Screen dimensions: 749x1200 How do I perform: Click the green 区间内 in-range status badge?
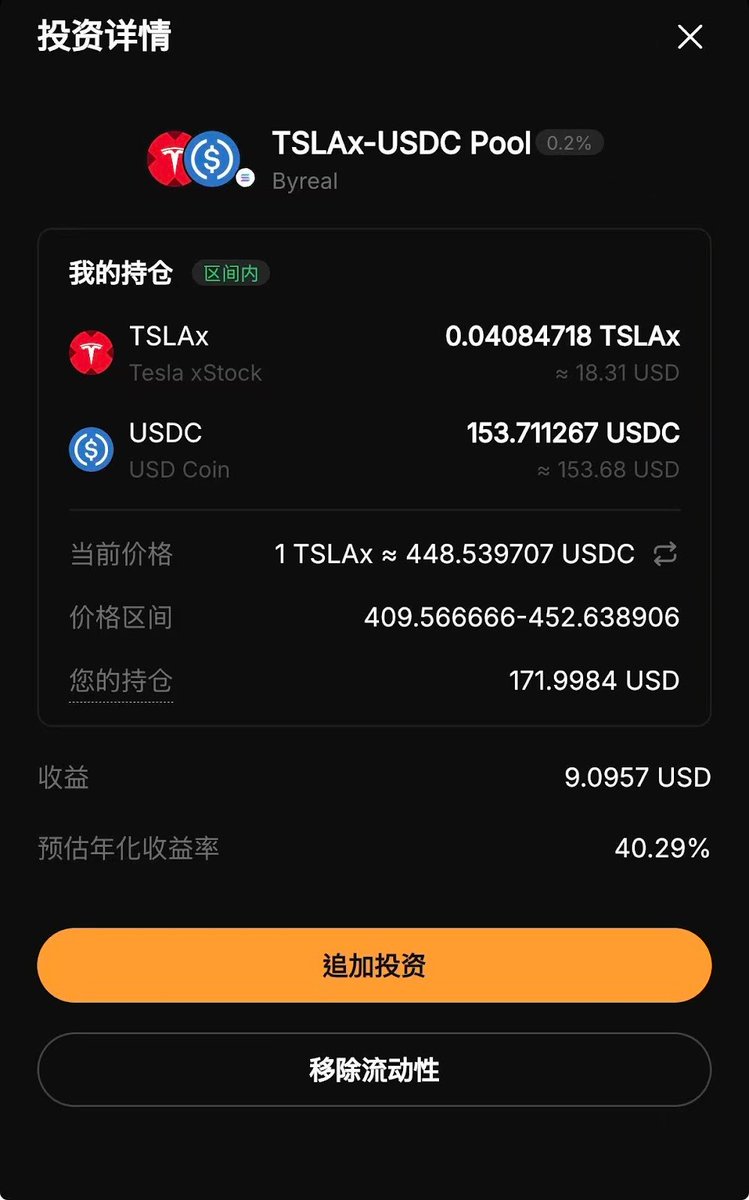(x=229, y=272)
